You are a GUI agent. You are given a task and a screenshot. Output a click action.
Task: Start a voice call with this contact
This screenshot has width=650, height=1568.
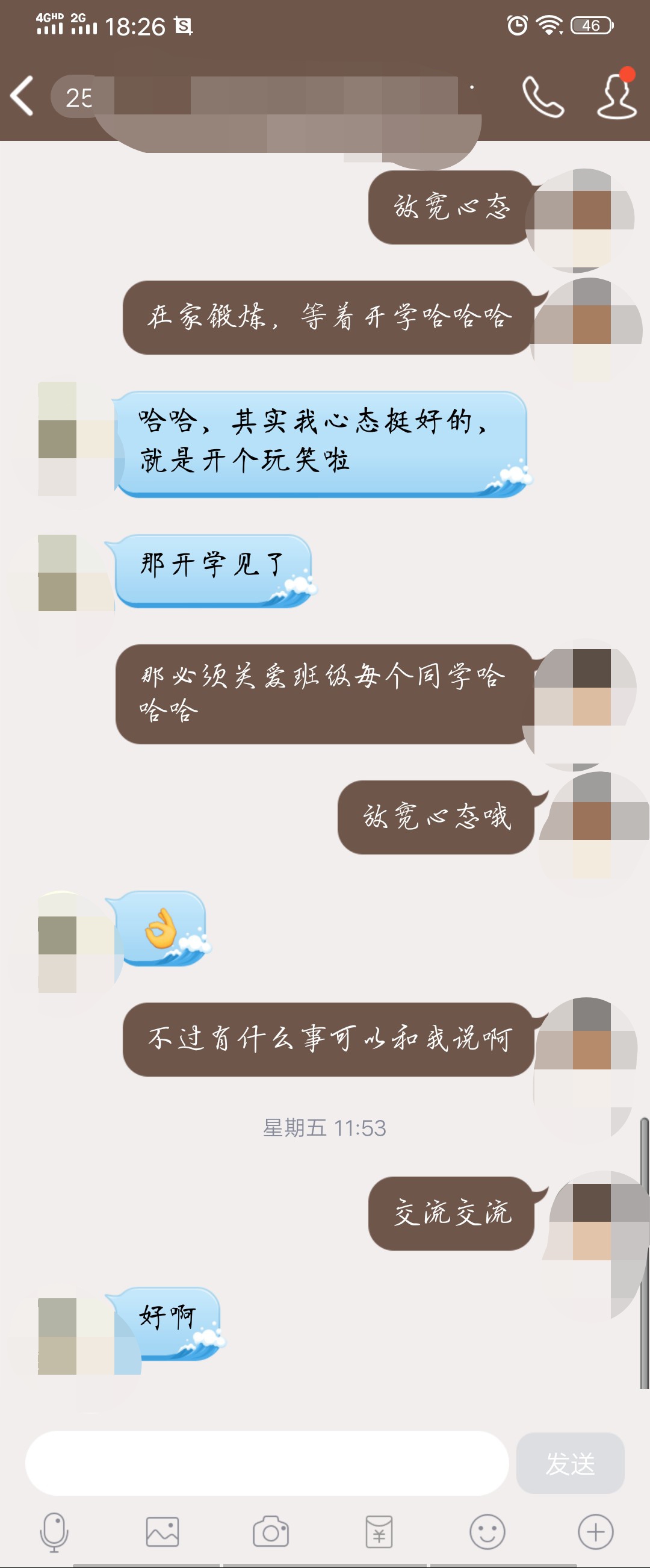542,96
